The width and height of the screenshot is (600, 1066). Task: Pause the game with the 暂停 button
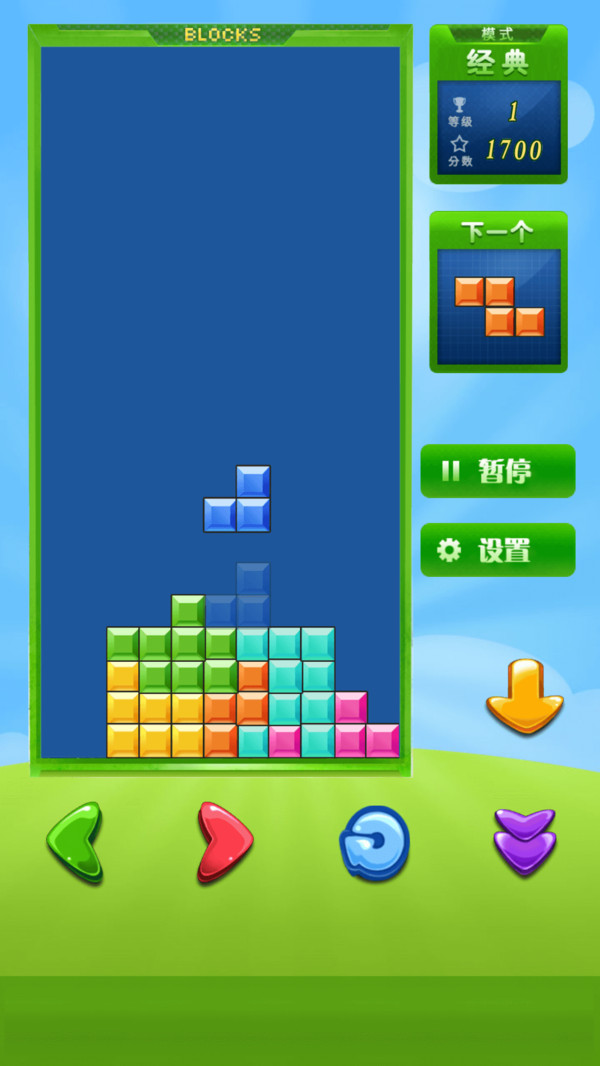tap(497, 471)
